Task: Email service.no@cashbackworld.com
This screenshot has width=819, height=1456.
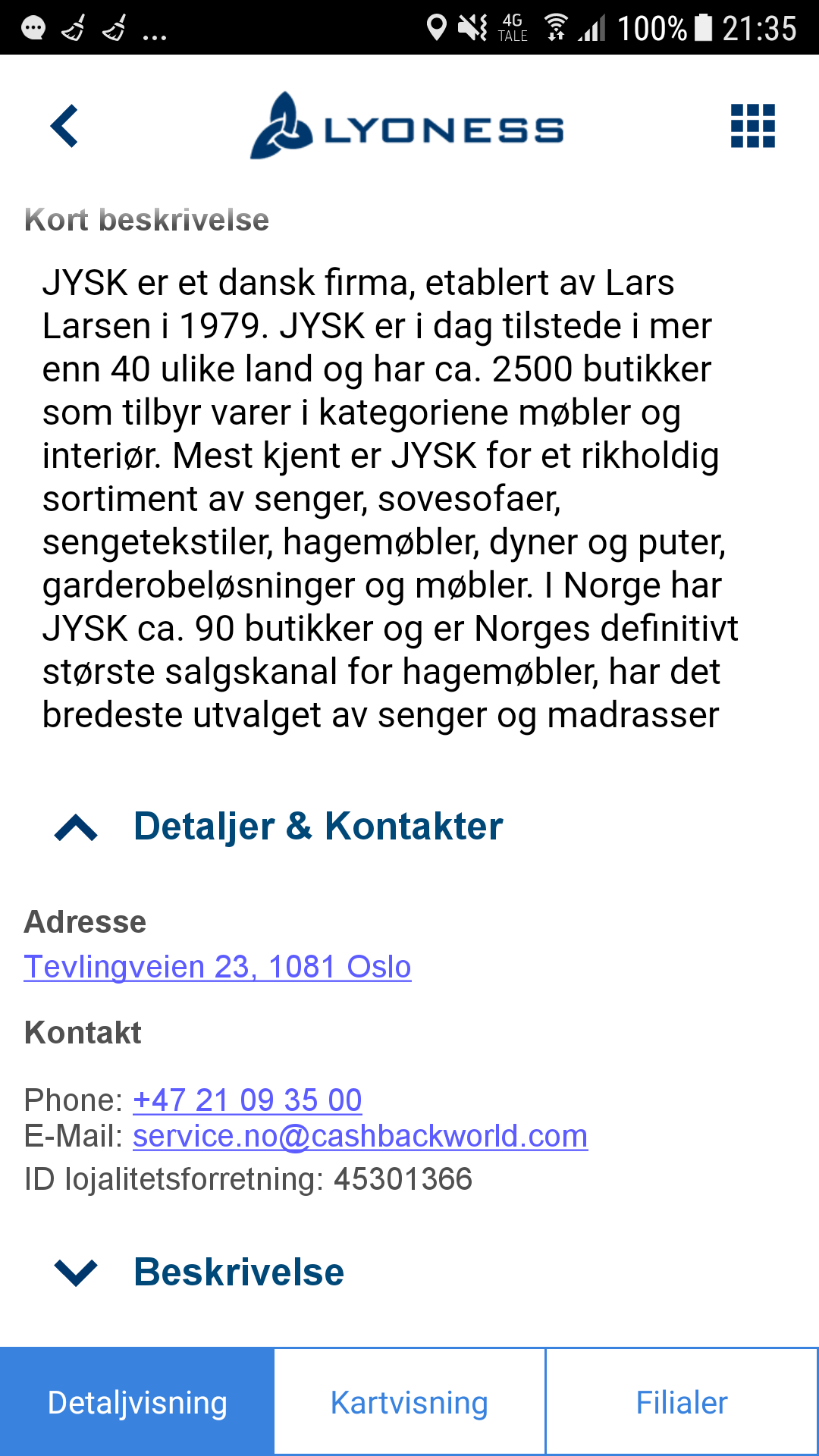Action: [360, 1136]
